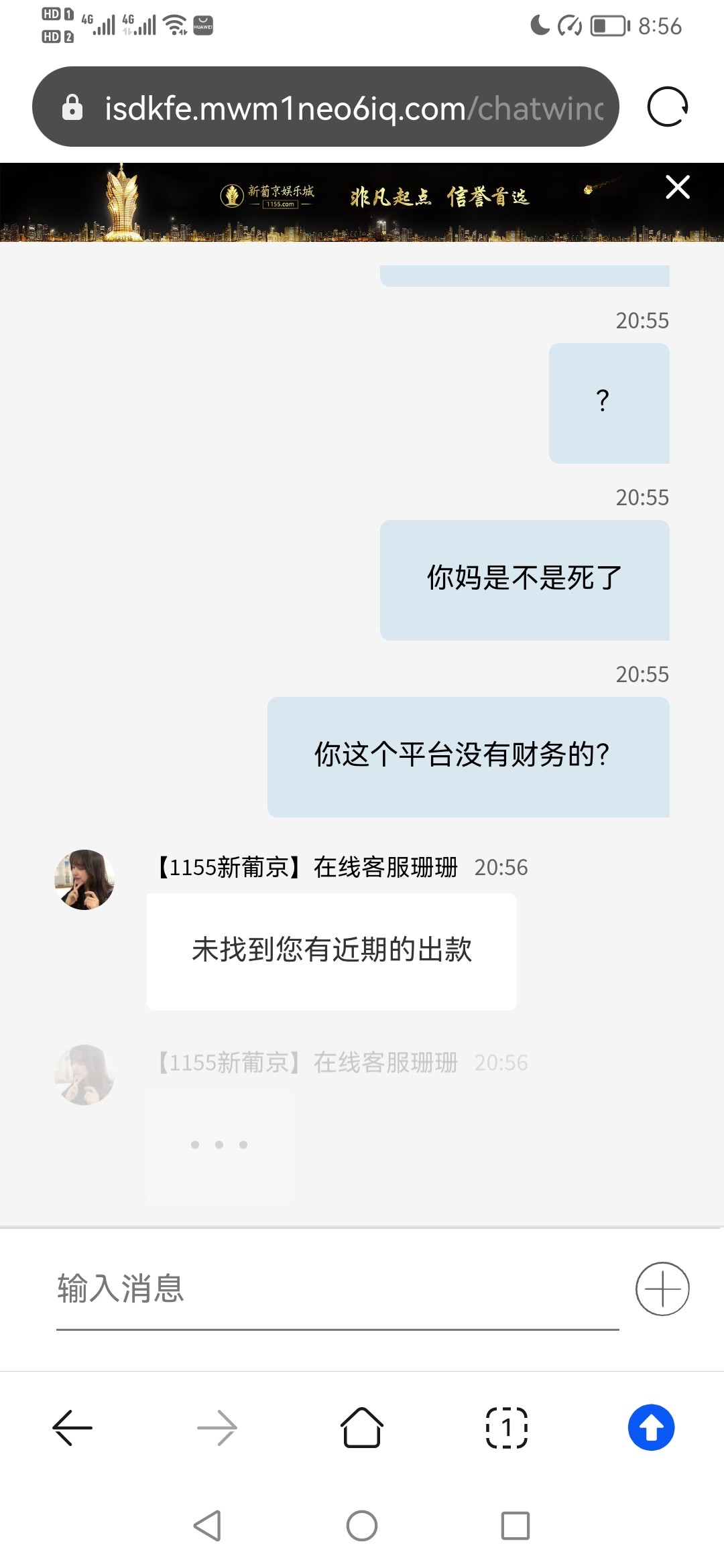Open the browser home page
724x1568 pixels.
(362, 1428)
